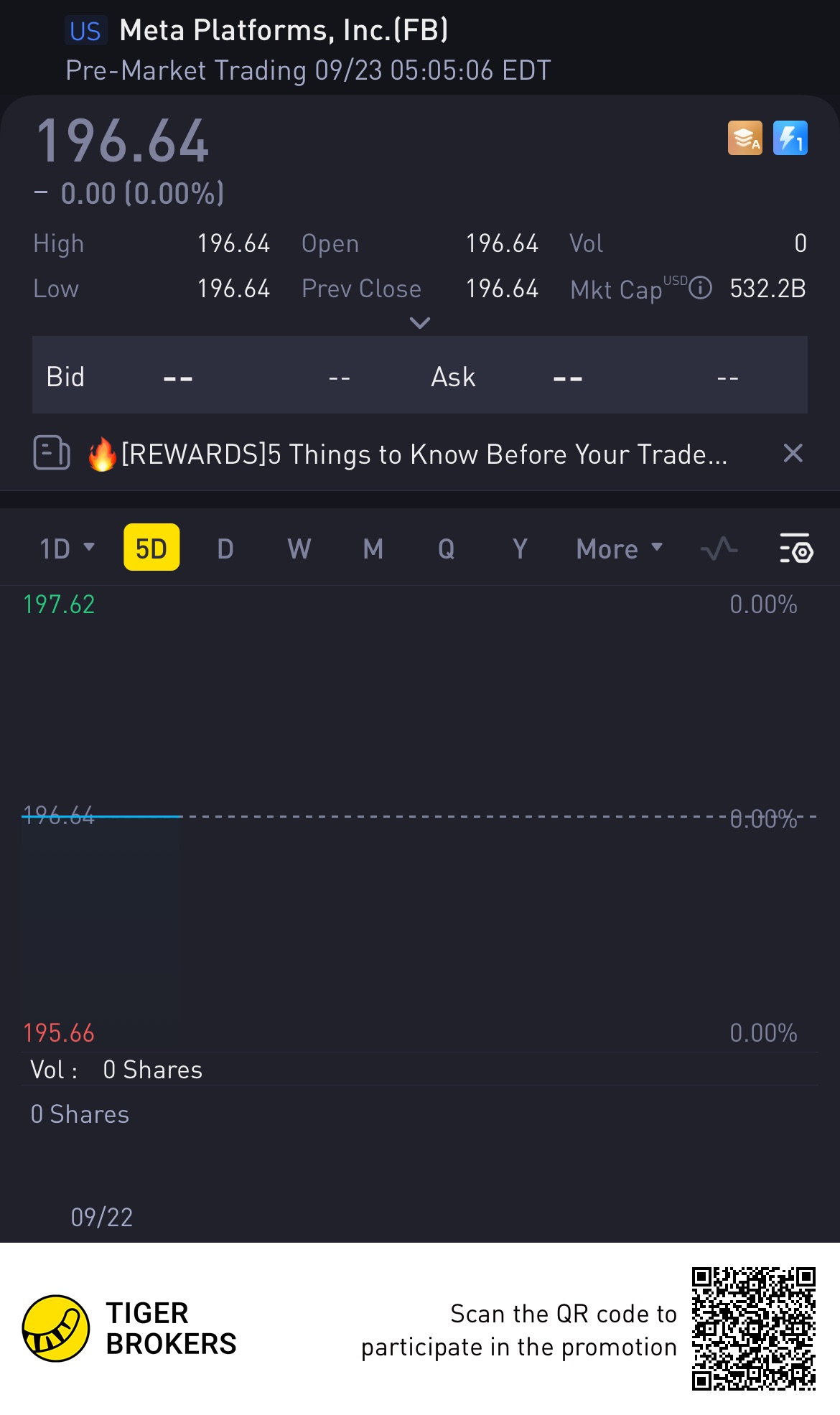Switch to the daily D chart
Screen dimensions: 840x1415
point(225,548)
